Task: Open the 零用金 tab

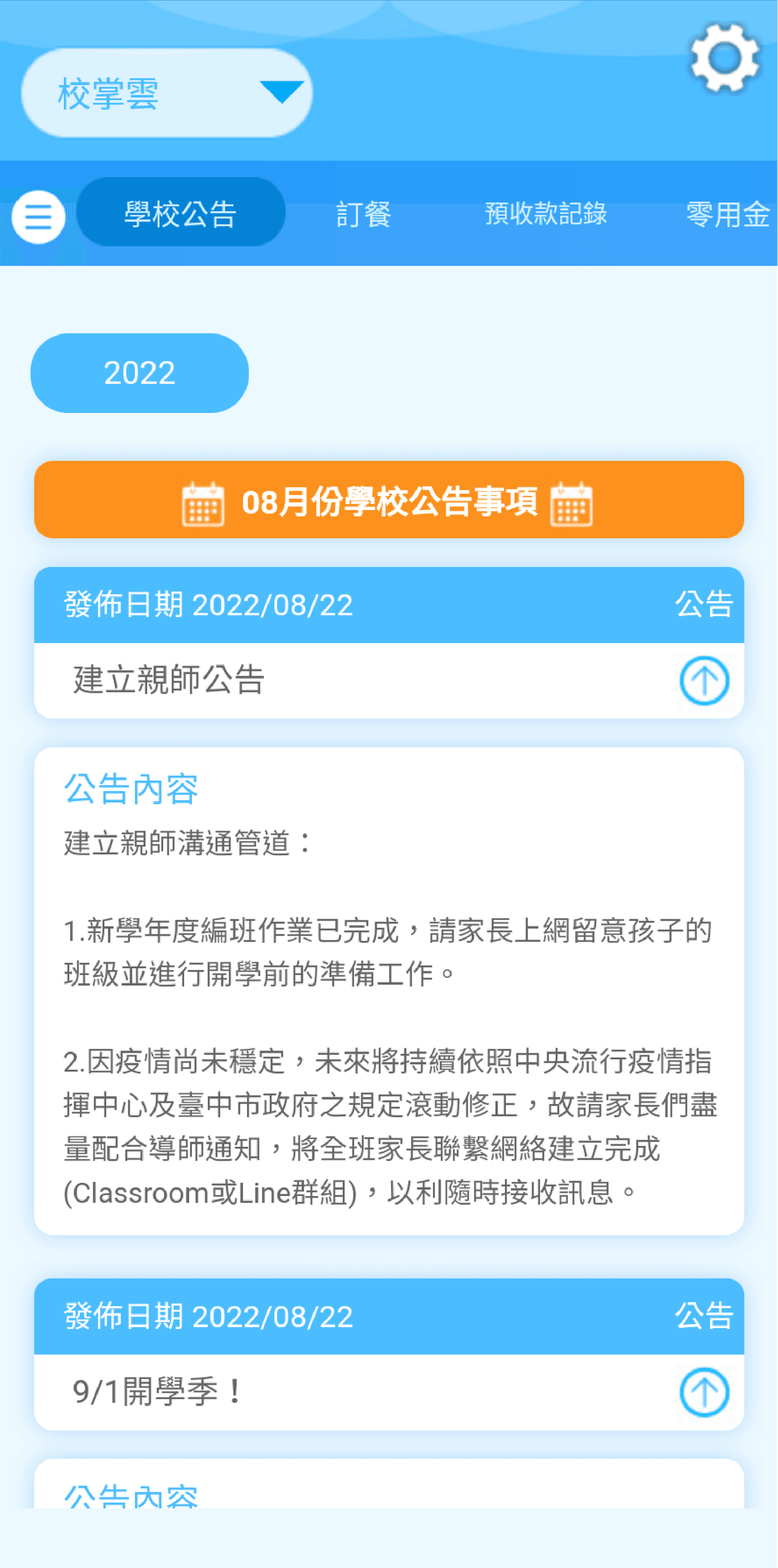Action: point(727,214)
